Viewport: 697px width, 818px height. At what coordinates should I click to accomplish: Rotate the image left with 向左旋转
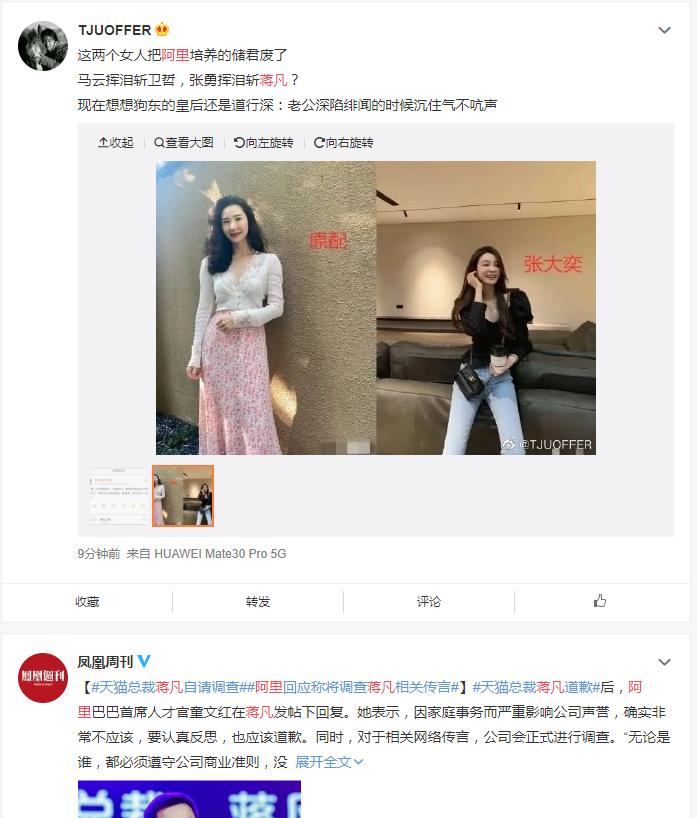pos(264,143)
